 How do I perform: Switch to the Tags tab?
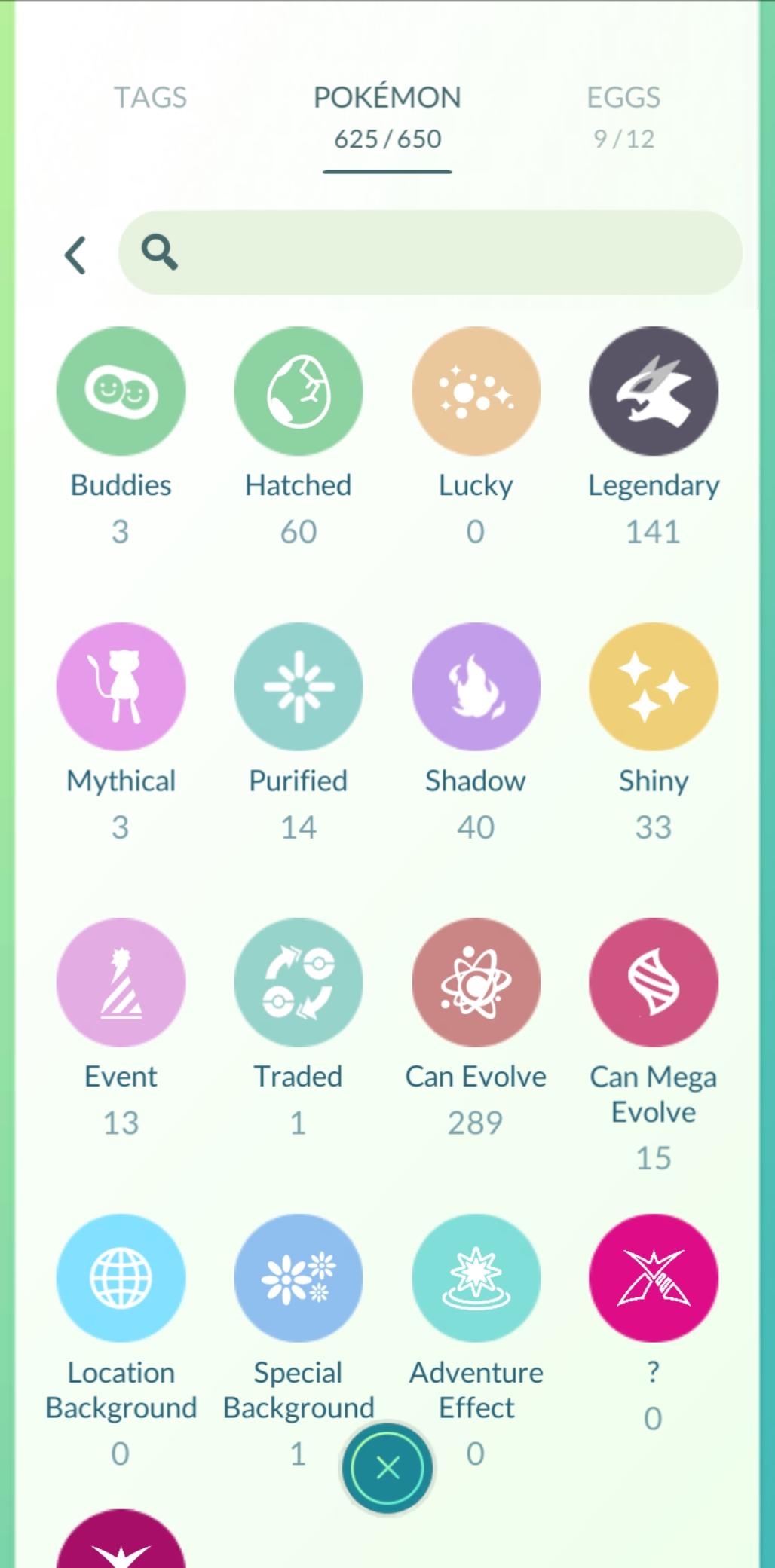(x=150, y=98)
